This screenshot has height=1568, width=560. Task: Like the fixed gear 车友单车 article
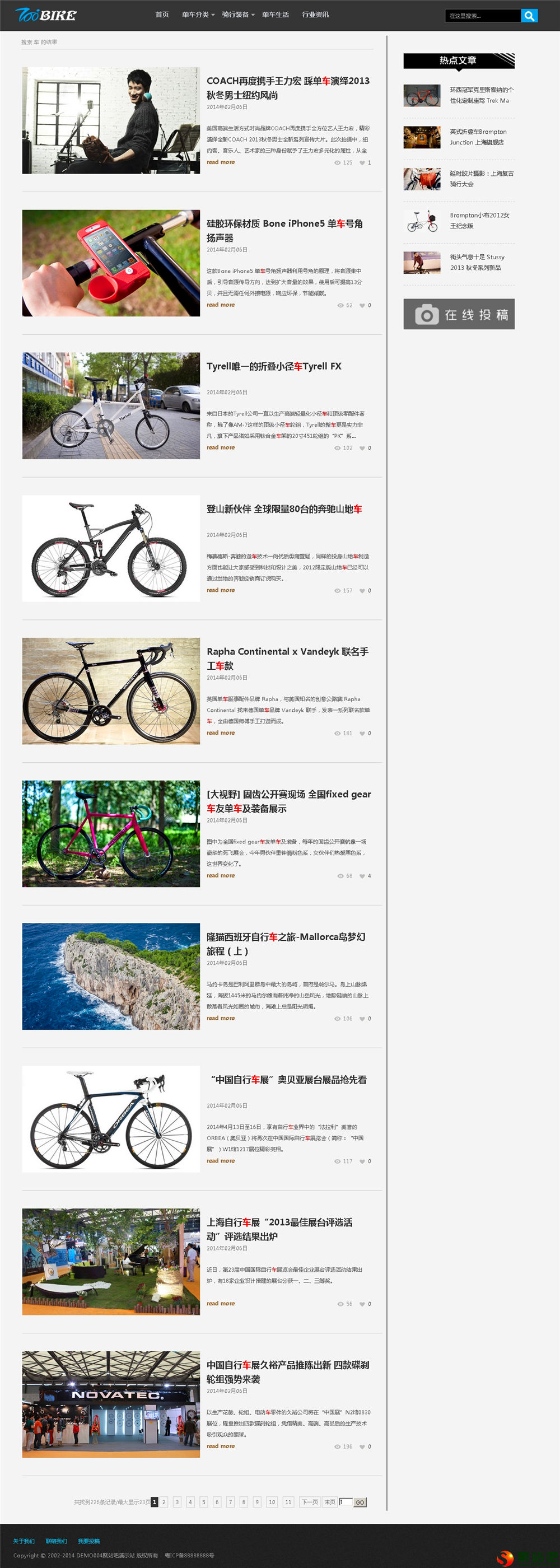pyautogui.click(x=362, y=876)
